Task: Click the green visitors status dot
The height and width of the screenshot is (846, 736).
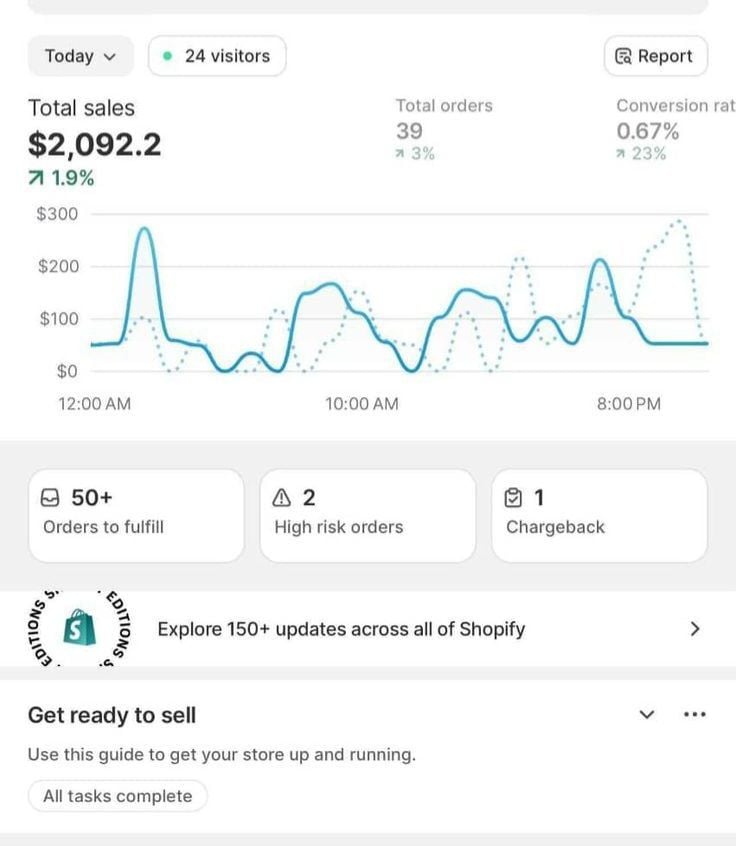Action: [x=168, y=56]
